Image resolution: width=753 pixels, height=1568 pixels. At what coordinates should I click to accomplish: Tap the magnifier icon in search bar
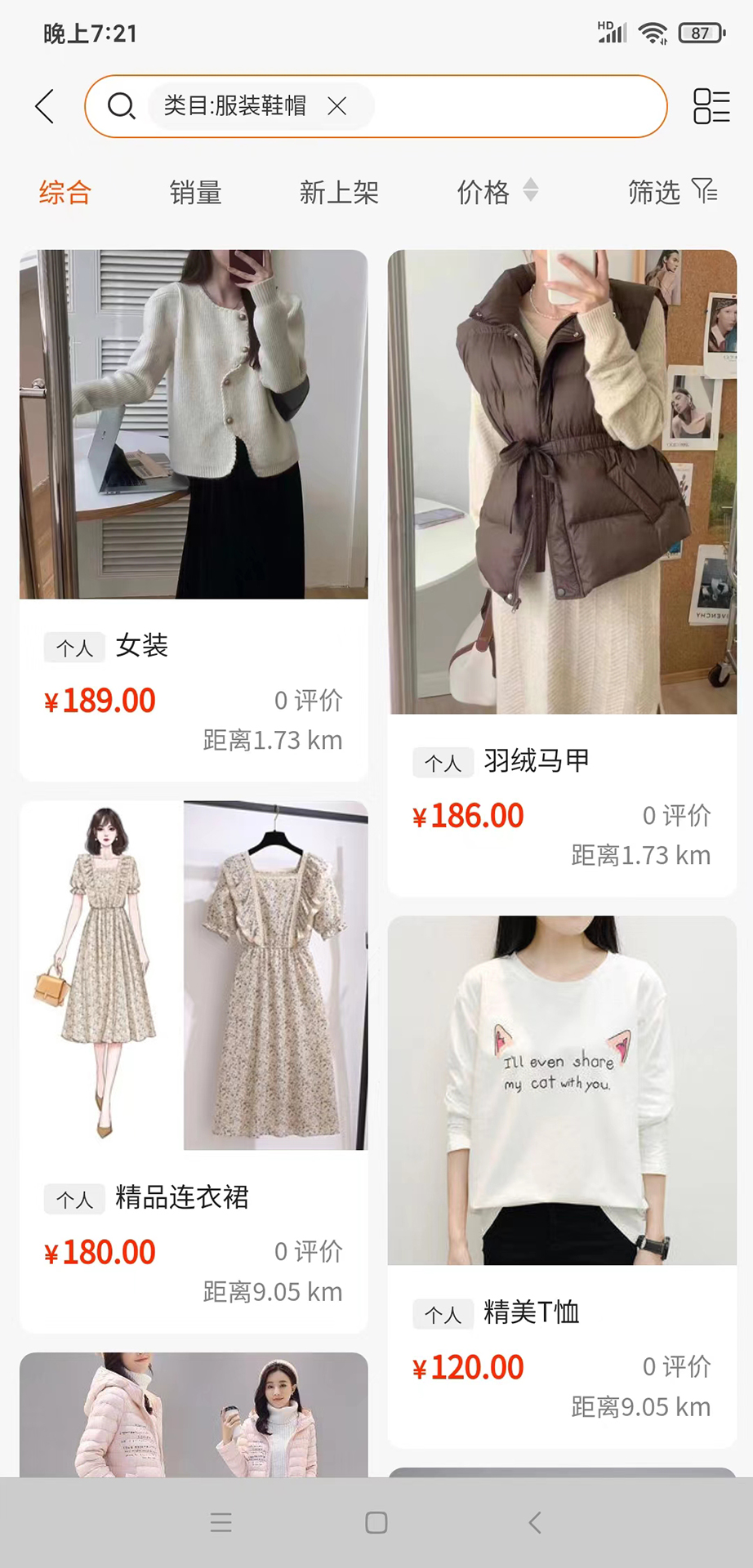point(123,106)
